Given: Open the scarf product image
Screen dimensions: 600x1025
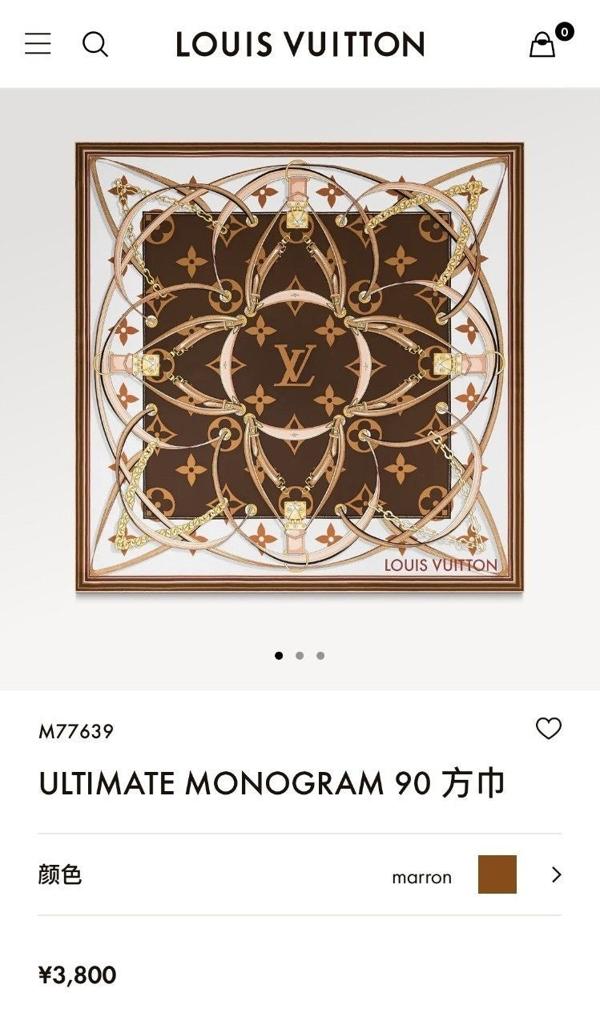Looking at the screenshot, I should pos(300,367).
